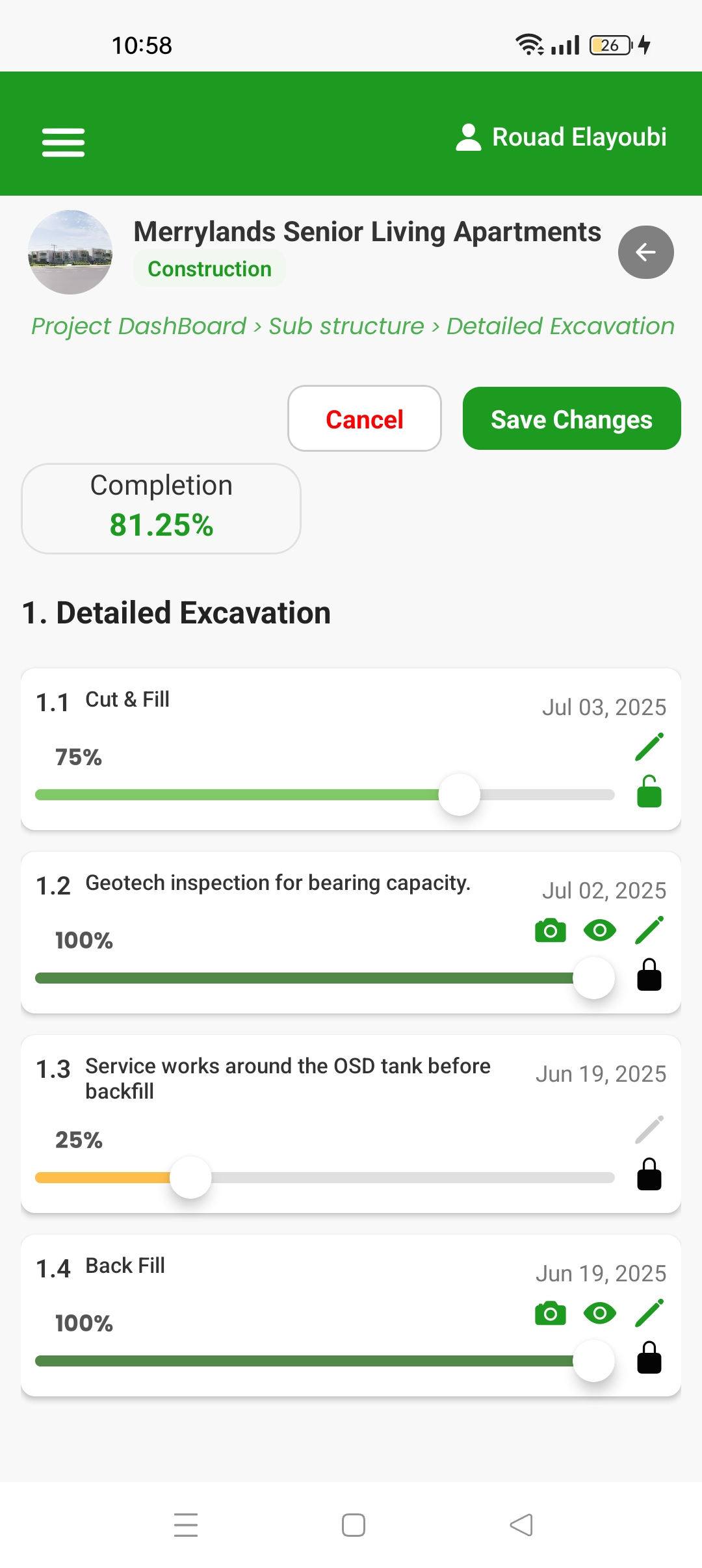
Task: Go back using the grey arrow button
Action: tap(645, 252)
